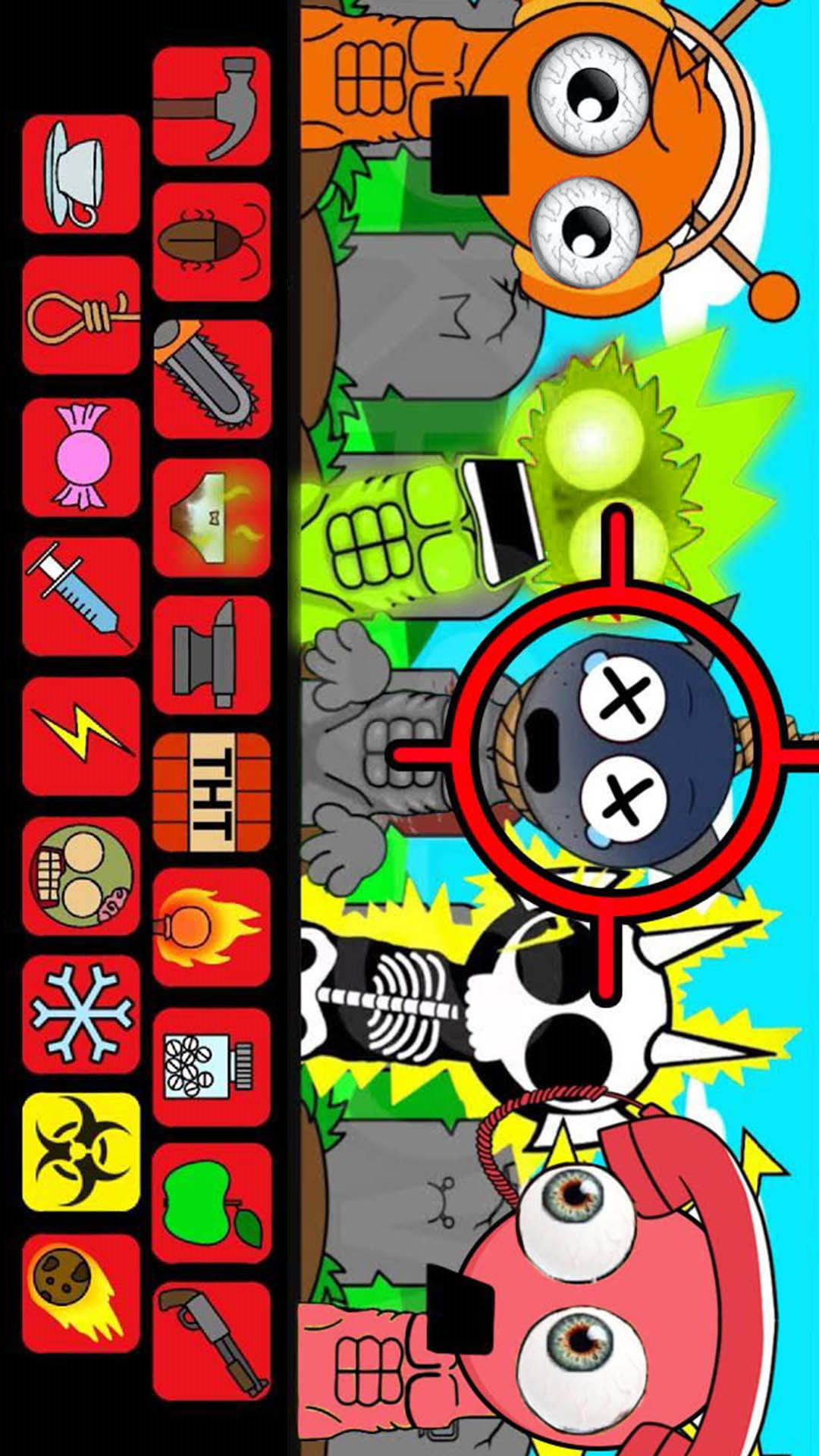Pick the teacup item
819x1456 pixels.
[x=81, y=174]
